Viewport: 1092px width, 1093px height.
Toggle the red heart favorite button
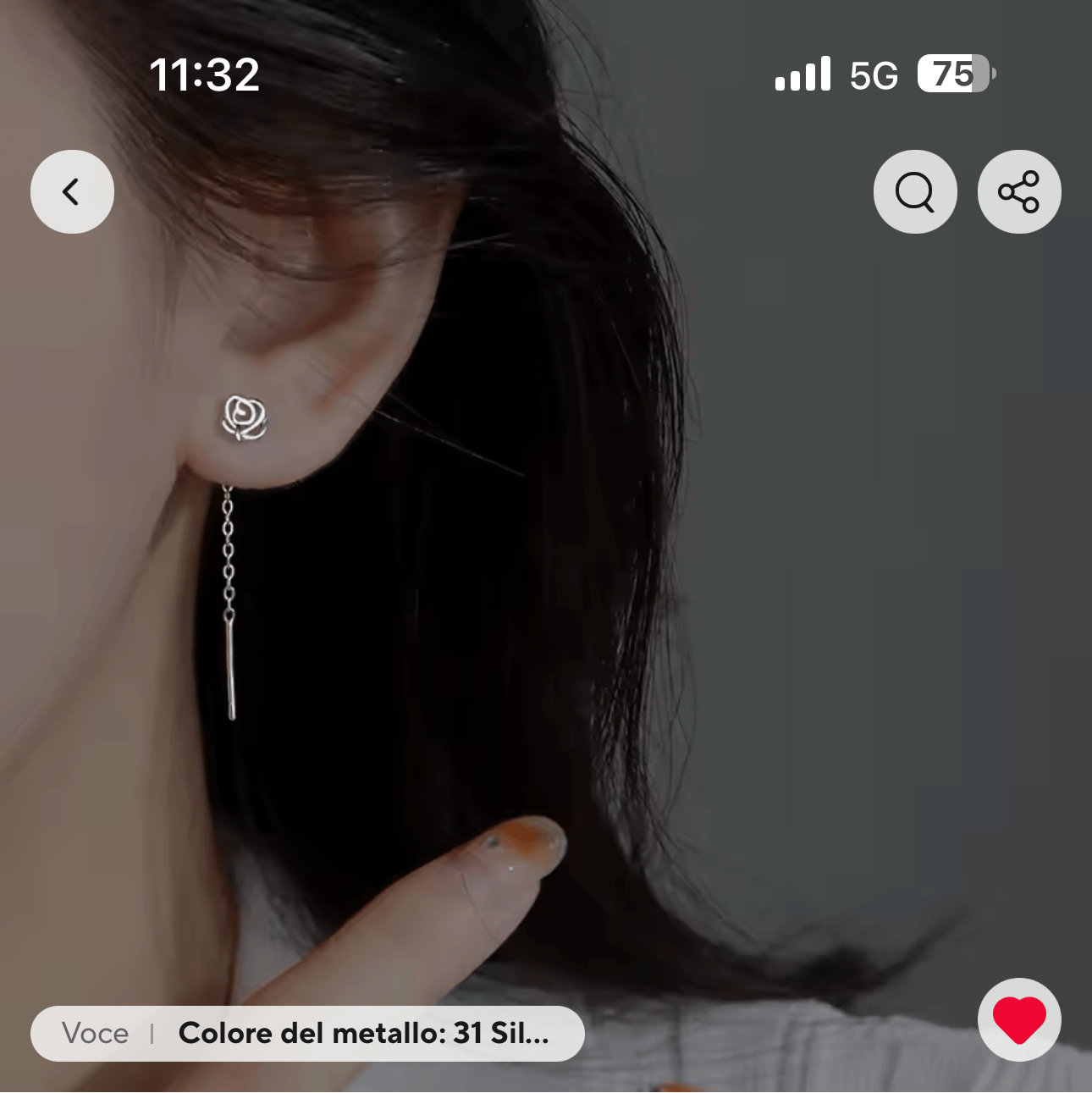(x=1018, y=1019)
